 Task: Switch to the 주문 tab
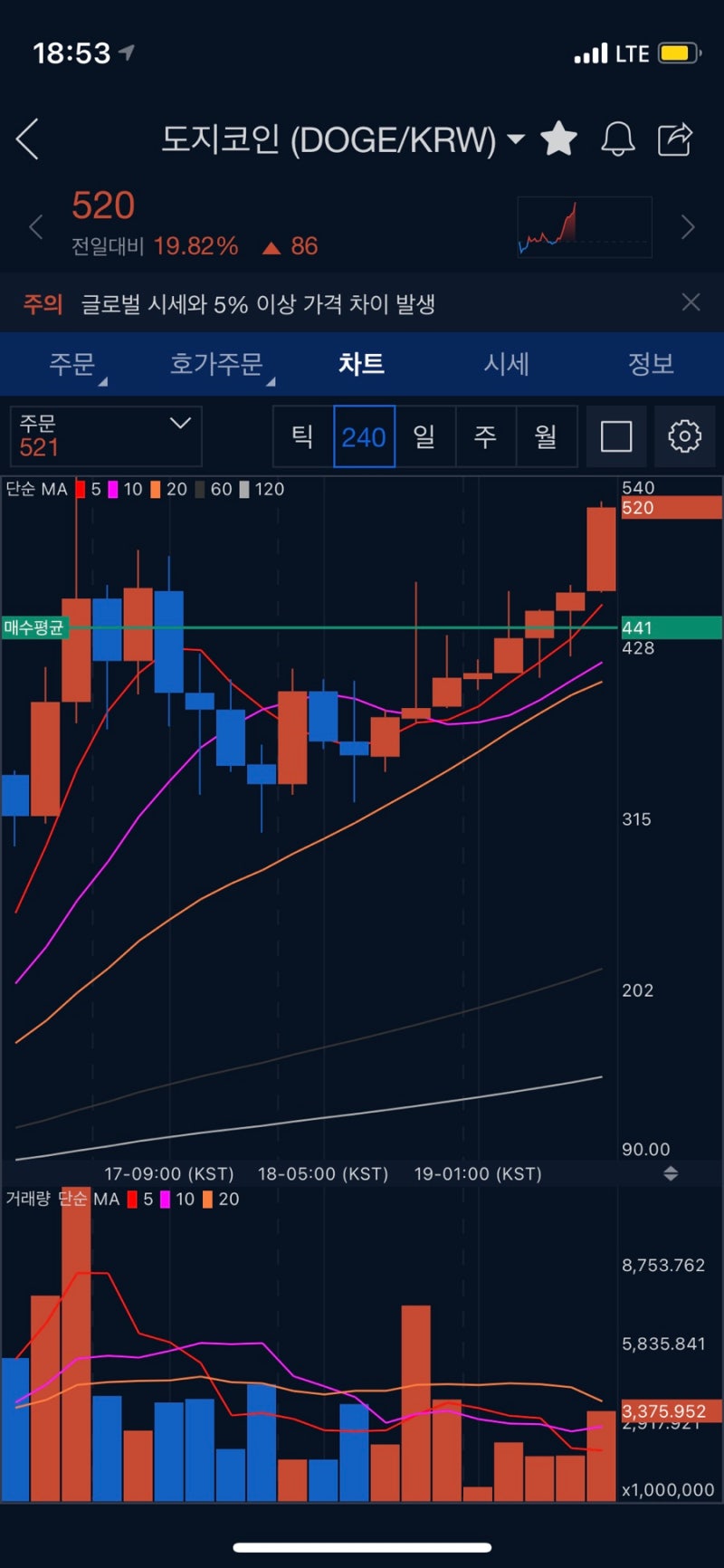click(x=72, y=364)
